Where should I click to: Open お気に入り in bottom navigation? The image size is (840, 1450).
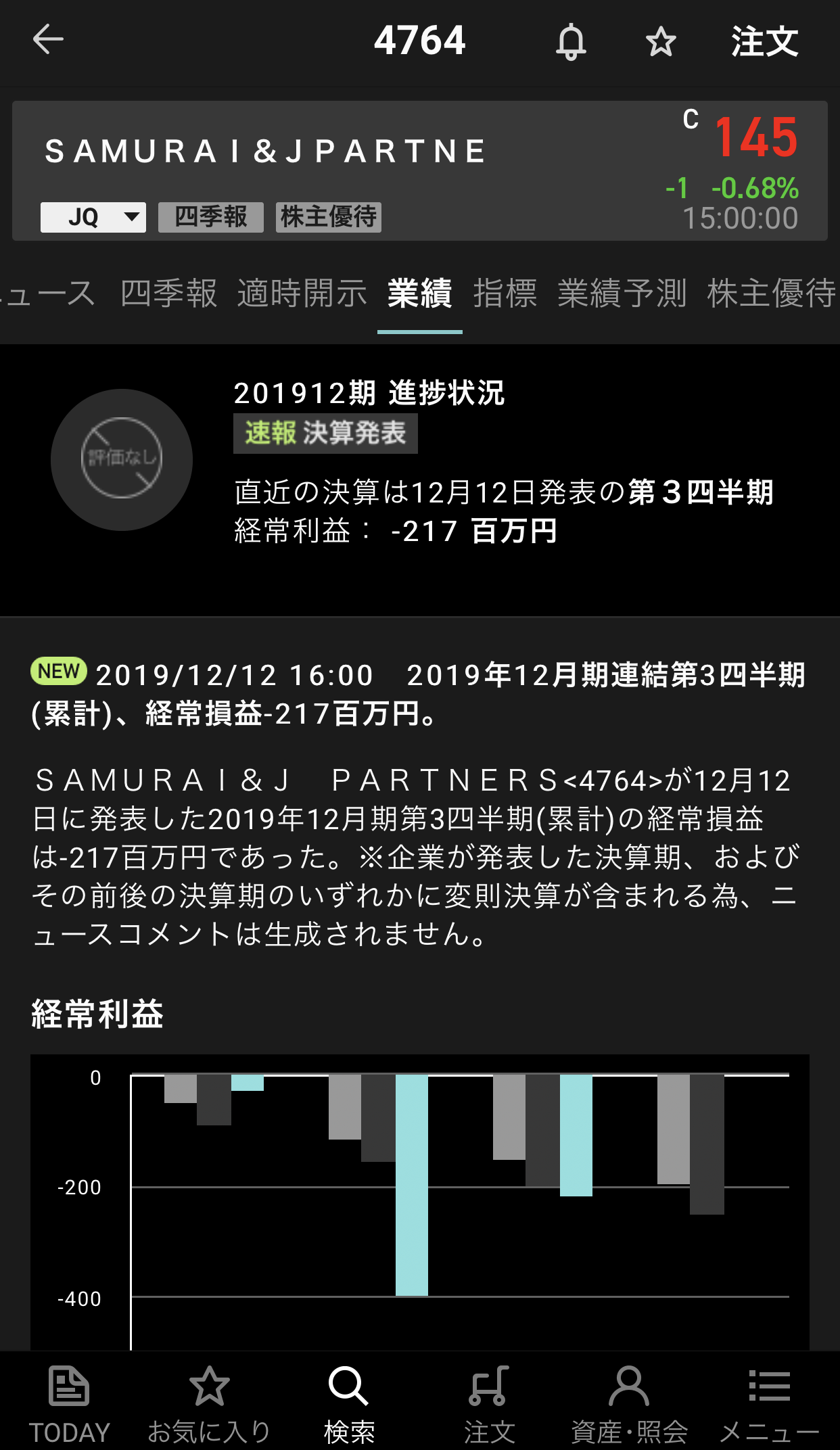209,1403
